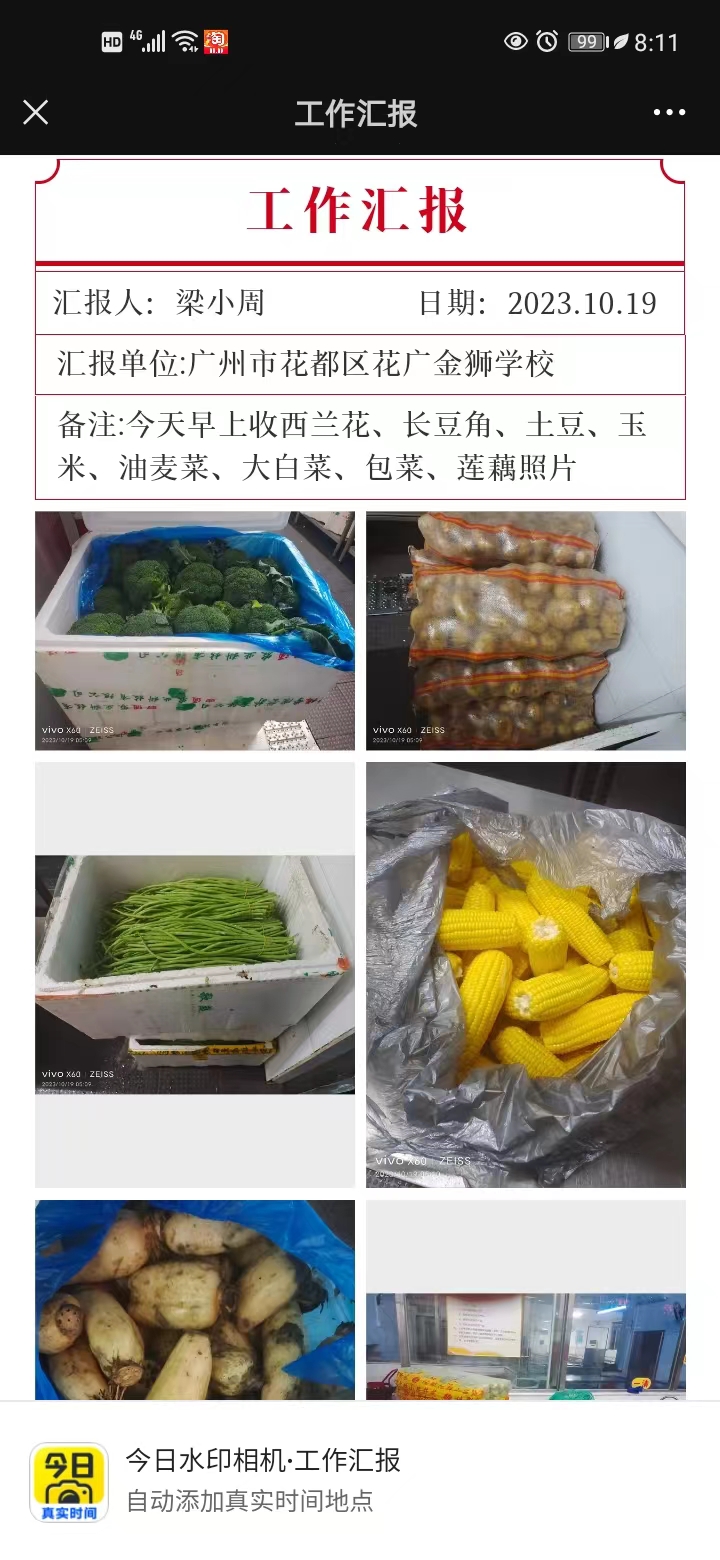Close the 工作汇报 page
The height and width of the screenshot is (1560, 720).
tap(36, 112)
